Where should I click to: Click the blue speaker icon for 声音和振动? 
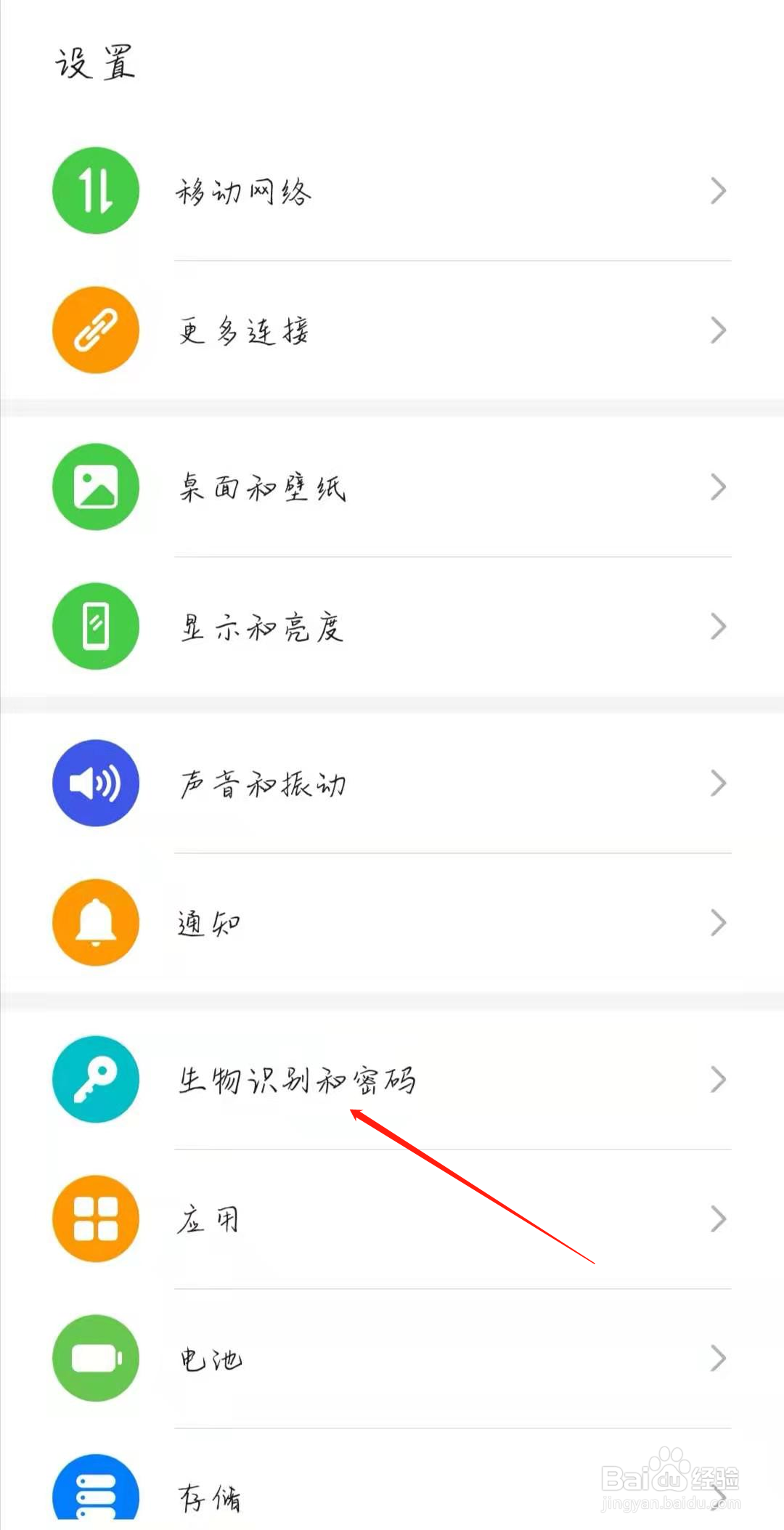[95, 783]
